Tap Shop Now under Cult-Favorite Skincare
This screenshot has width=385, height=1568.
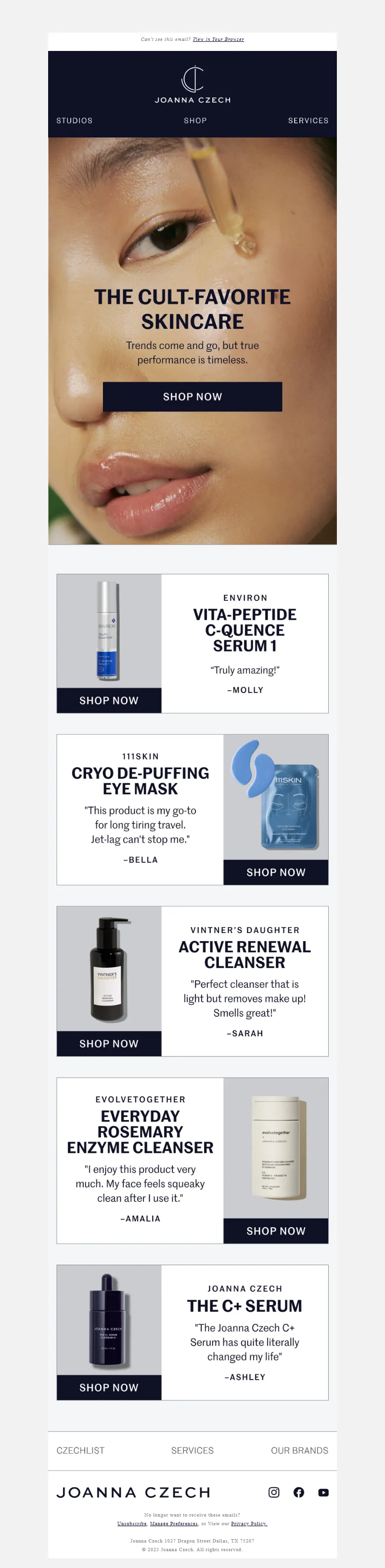coord(192,397)
